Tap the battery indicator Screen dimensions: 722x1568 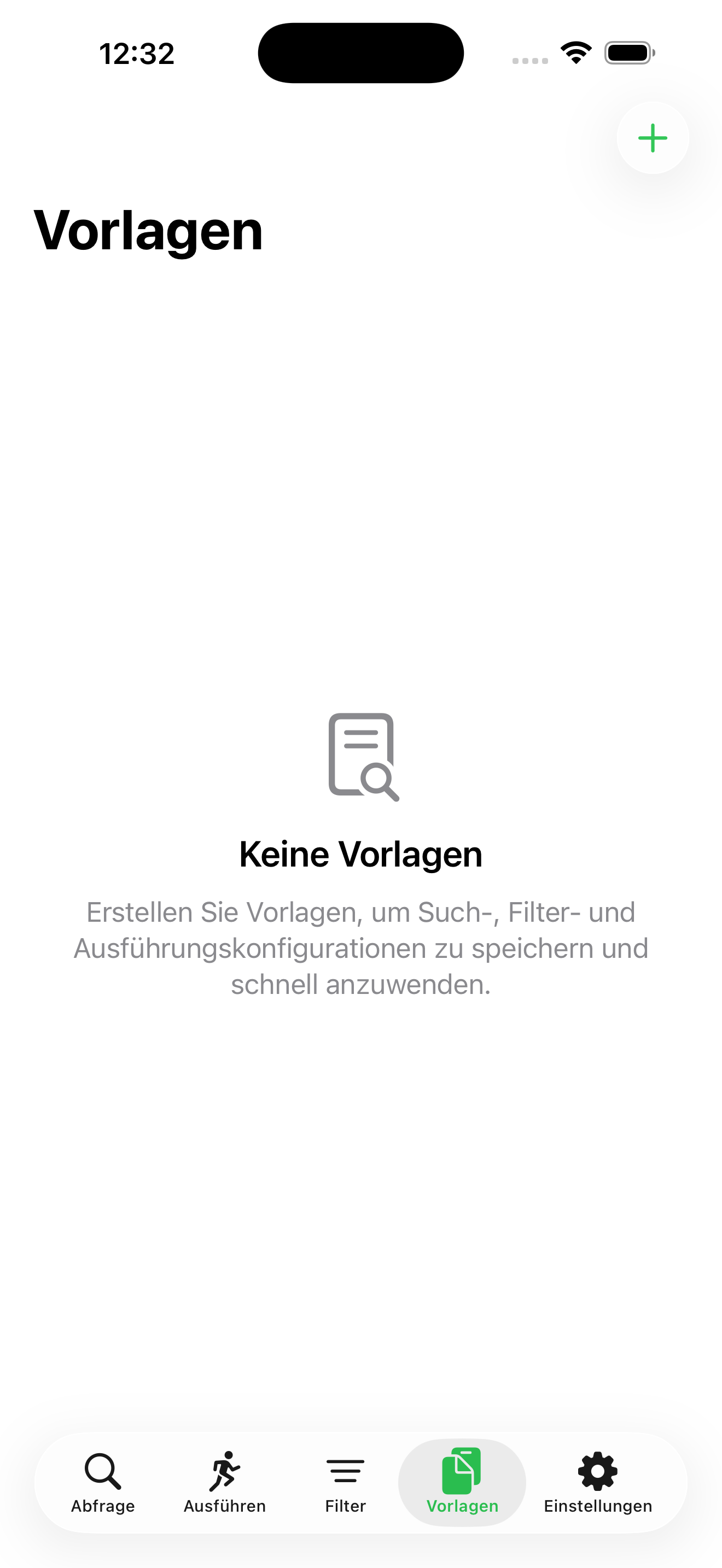click(630, 52)
